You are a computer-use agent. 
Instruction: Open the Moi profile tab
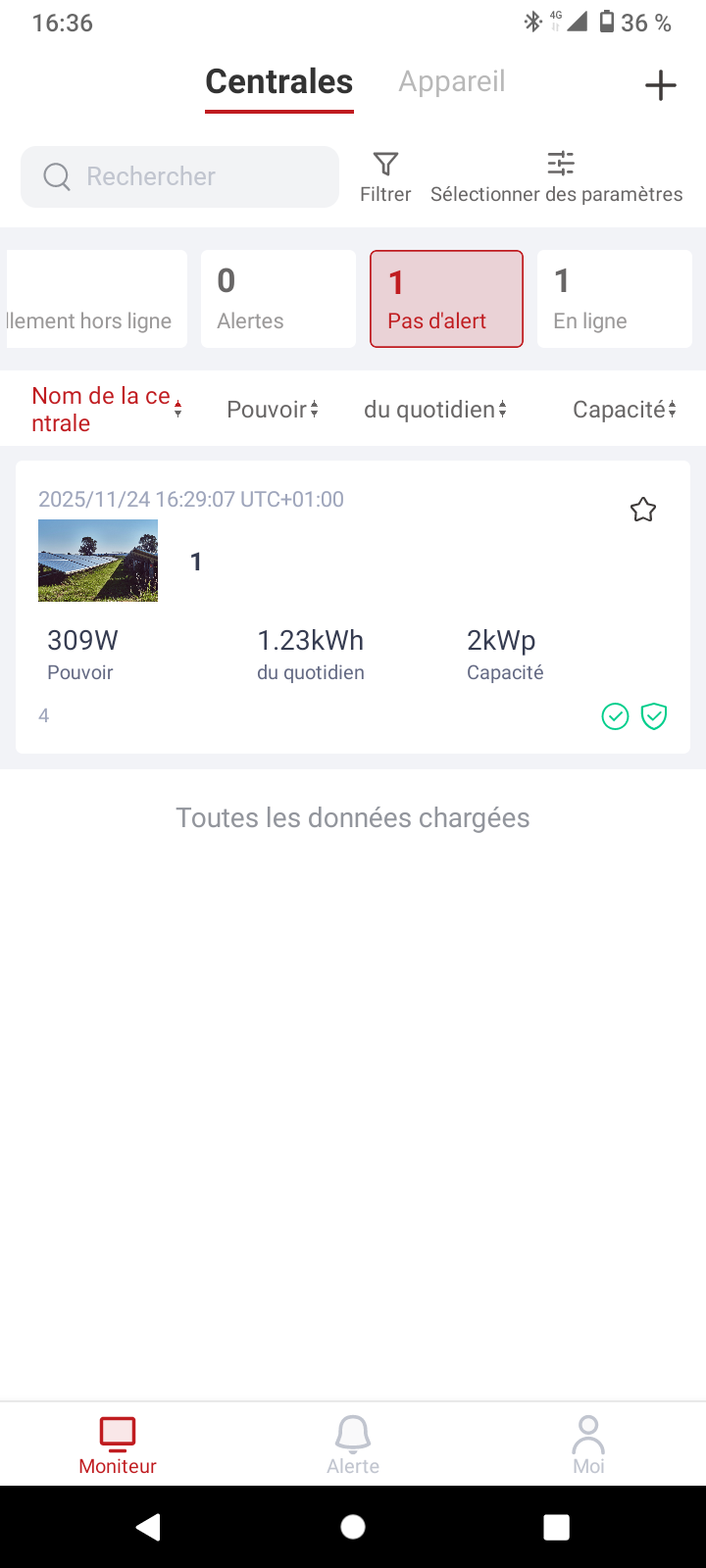click(588, 1445)
